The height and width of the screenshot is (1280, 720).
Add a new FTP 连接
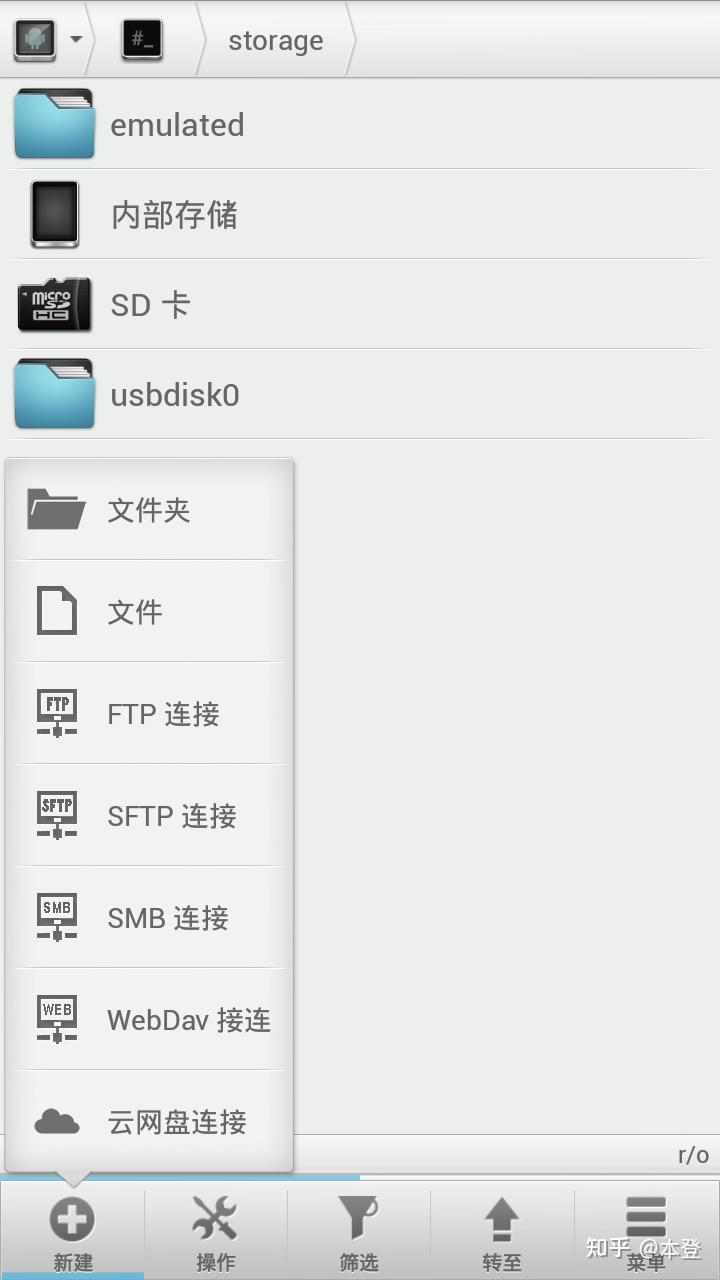[162, 714]
